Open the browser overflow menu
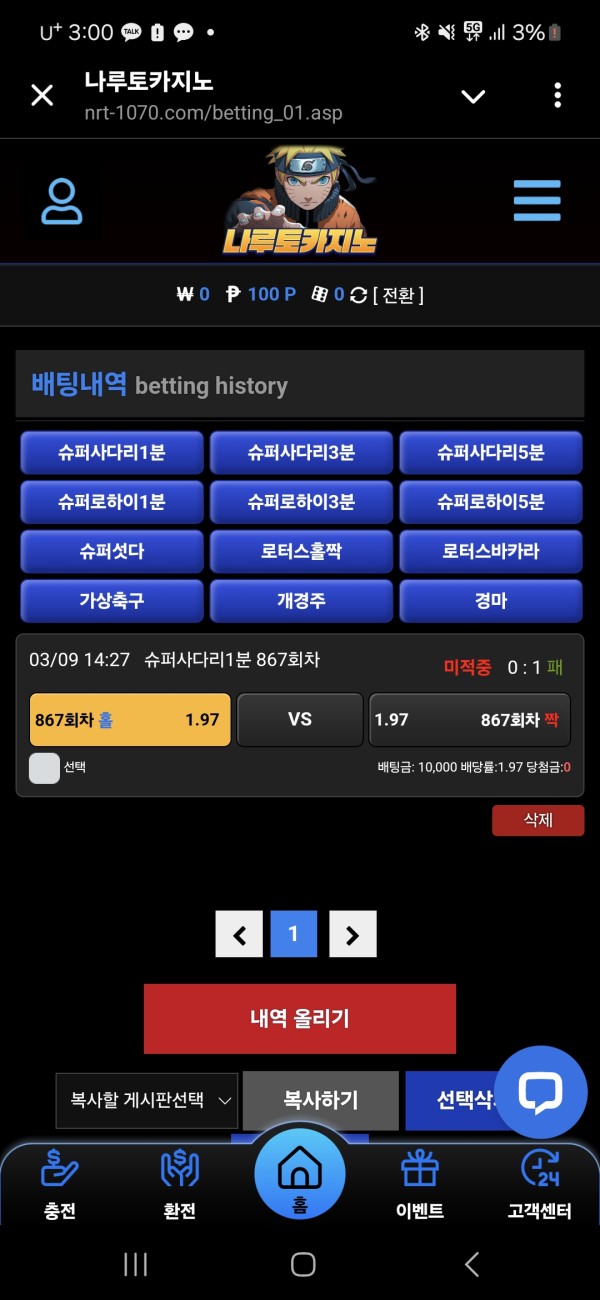 (x=557, y=96)
